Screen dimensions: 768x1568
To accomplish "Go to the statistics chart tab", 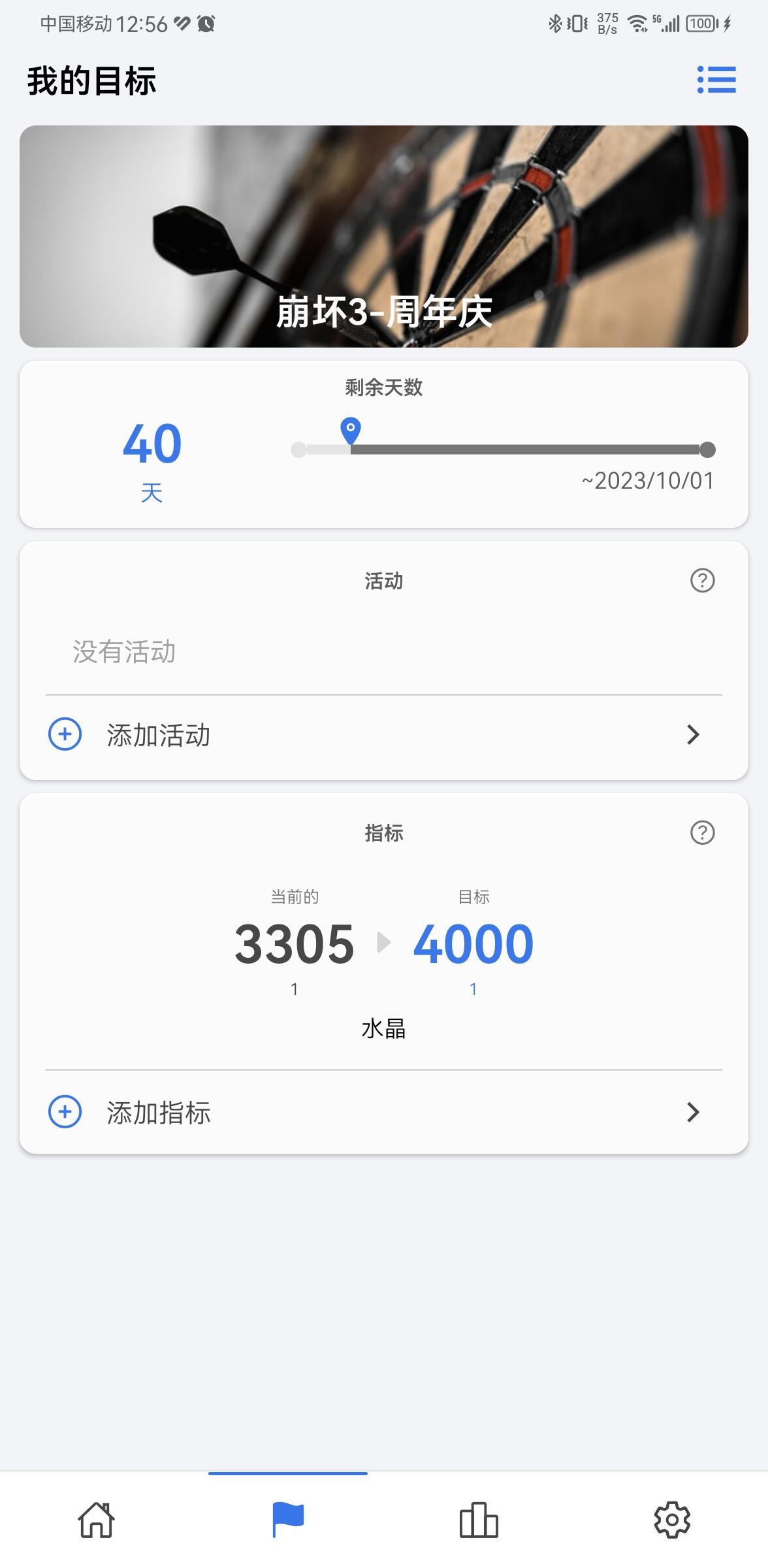I will [x=479, y=1520].
